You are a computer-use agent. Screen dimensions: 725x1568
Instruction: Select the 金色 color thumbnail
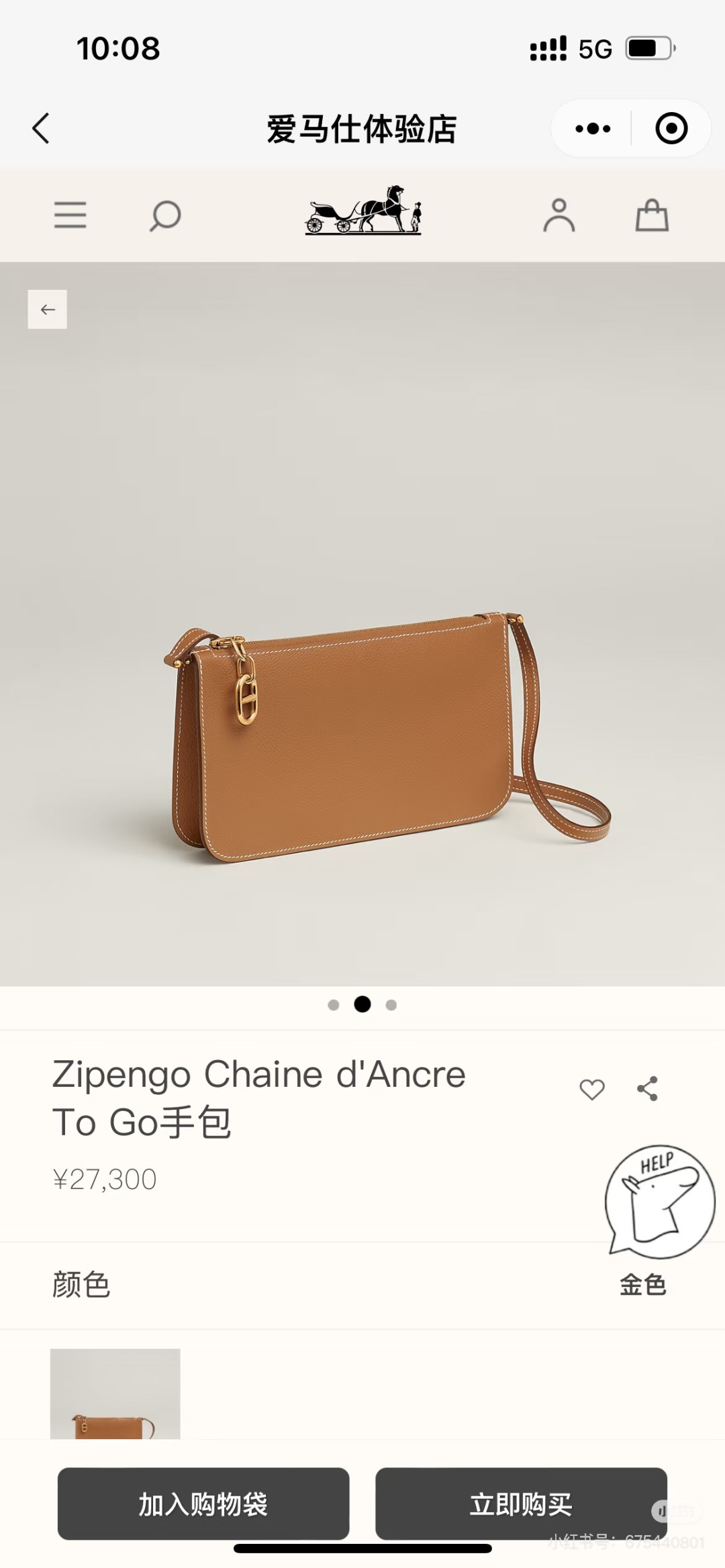click(x=115, y=1394)
